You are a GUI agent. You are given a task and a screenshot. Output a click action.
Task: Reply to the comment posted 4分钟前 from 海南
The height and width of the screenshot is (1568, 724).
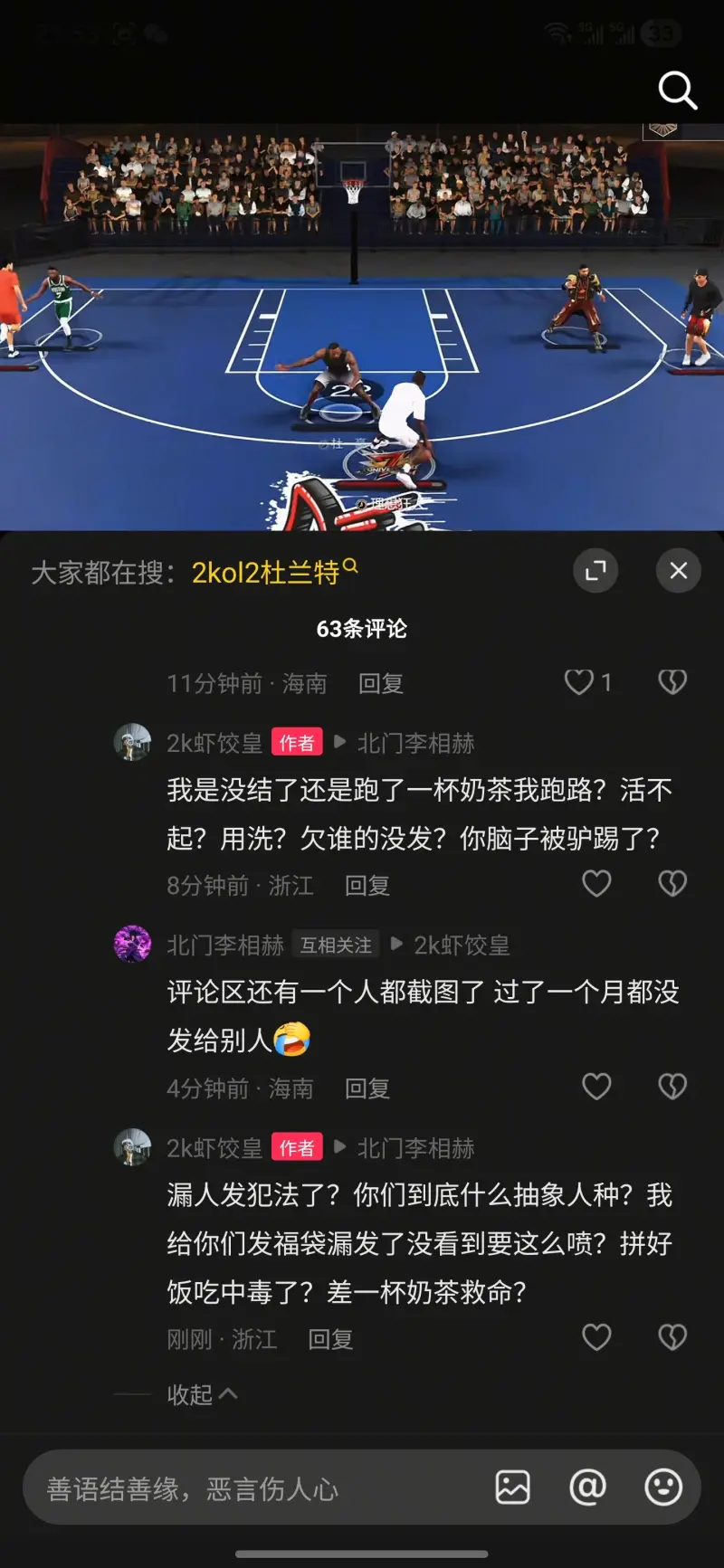[367, 1088]
